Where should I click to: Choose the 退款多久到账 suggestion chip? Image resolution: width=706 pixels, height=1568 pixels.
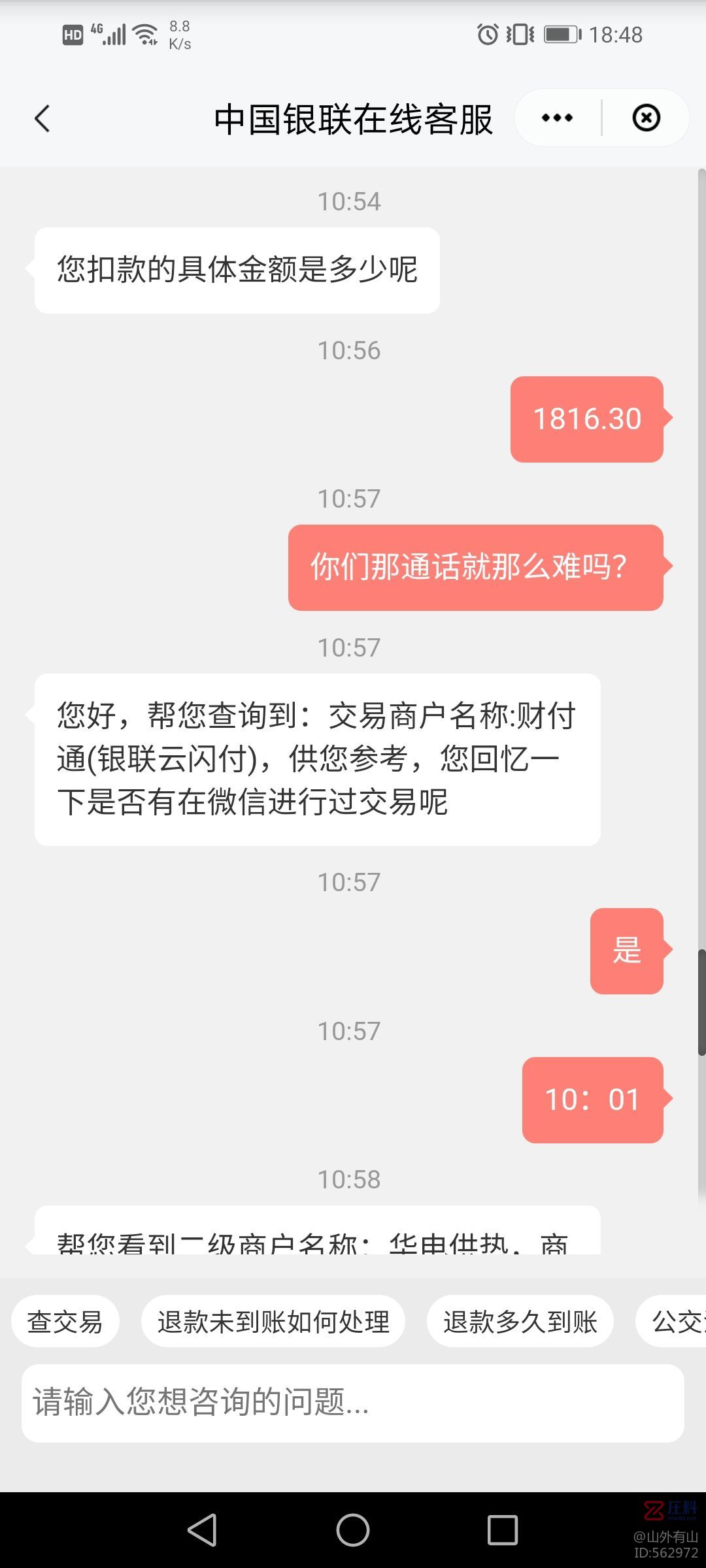tap(520, 1321)
